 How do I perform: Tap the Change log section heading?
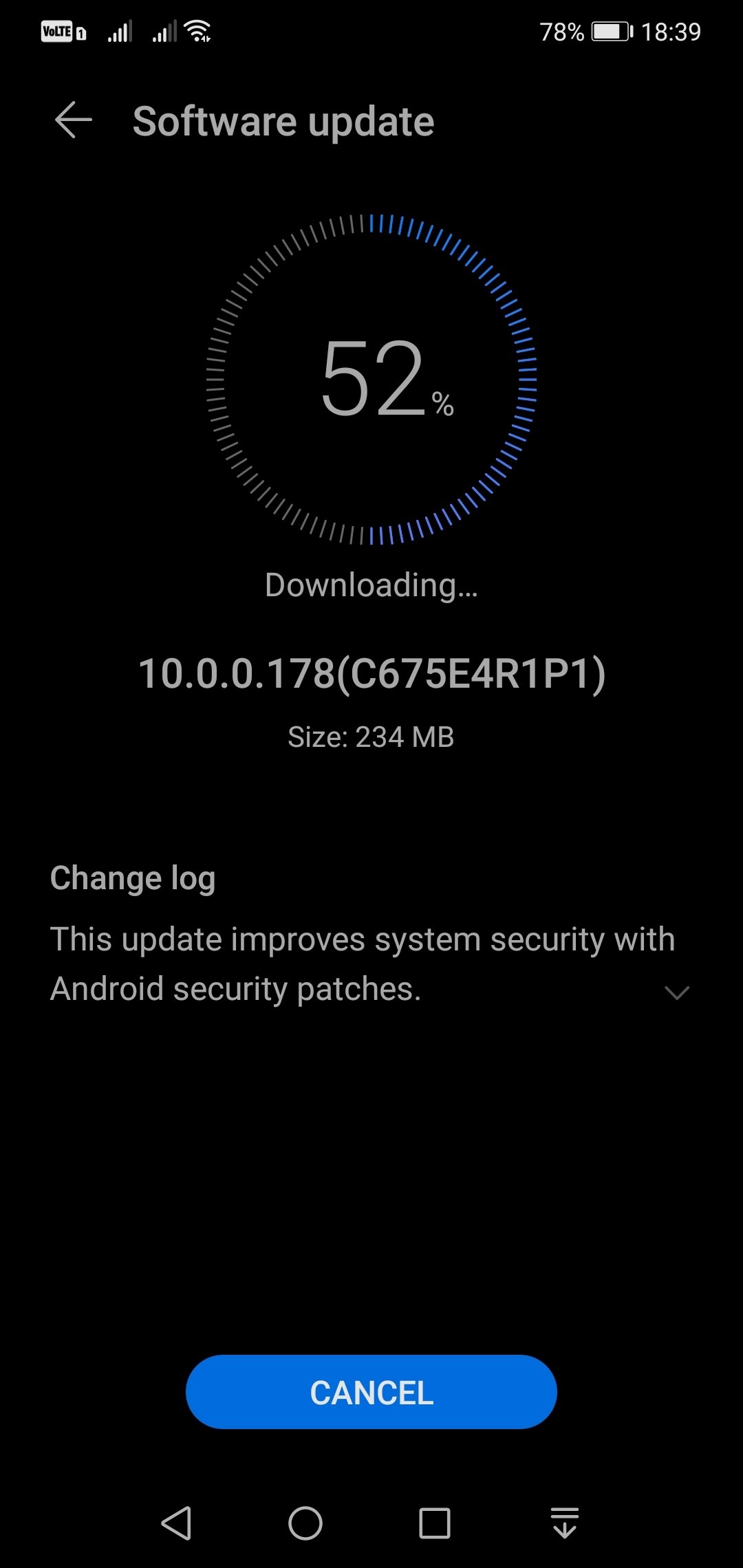pyautogui.click(x=133, y=876)
